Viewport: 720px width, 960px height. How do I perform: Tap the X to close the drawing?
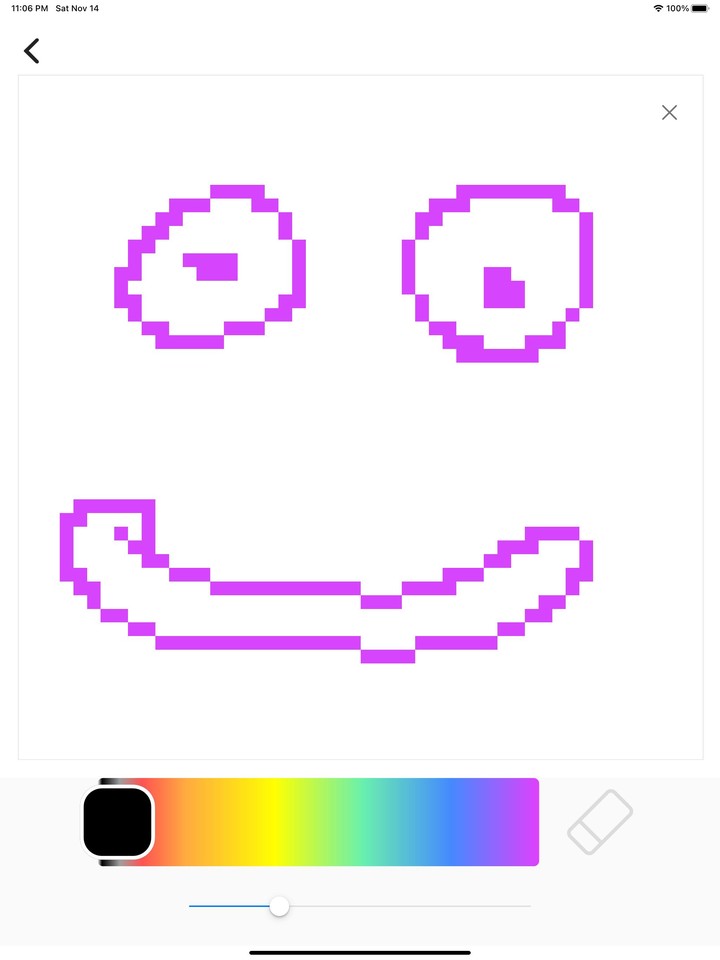[x=669, y=112]
